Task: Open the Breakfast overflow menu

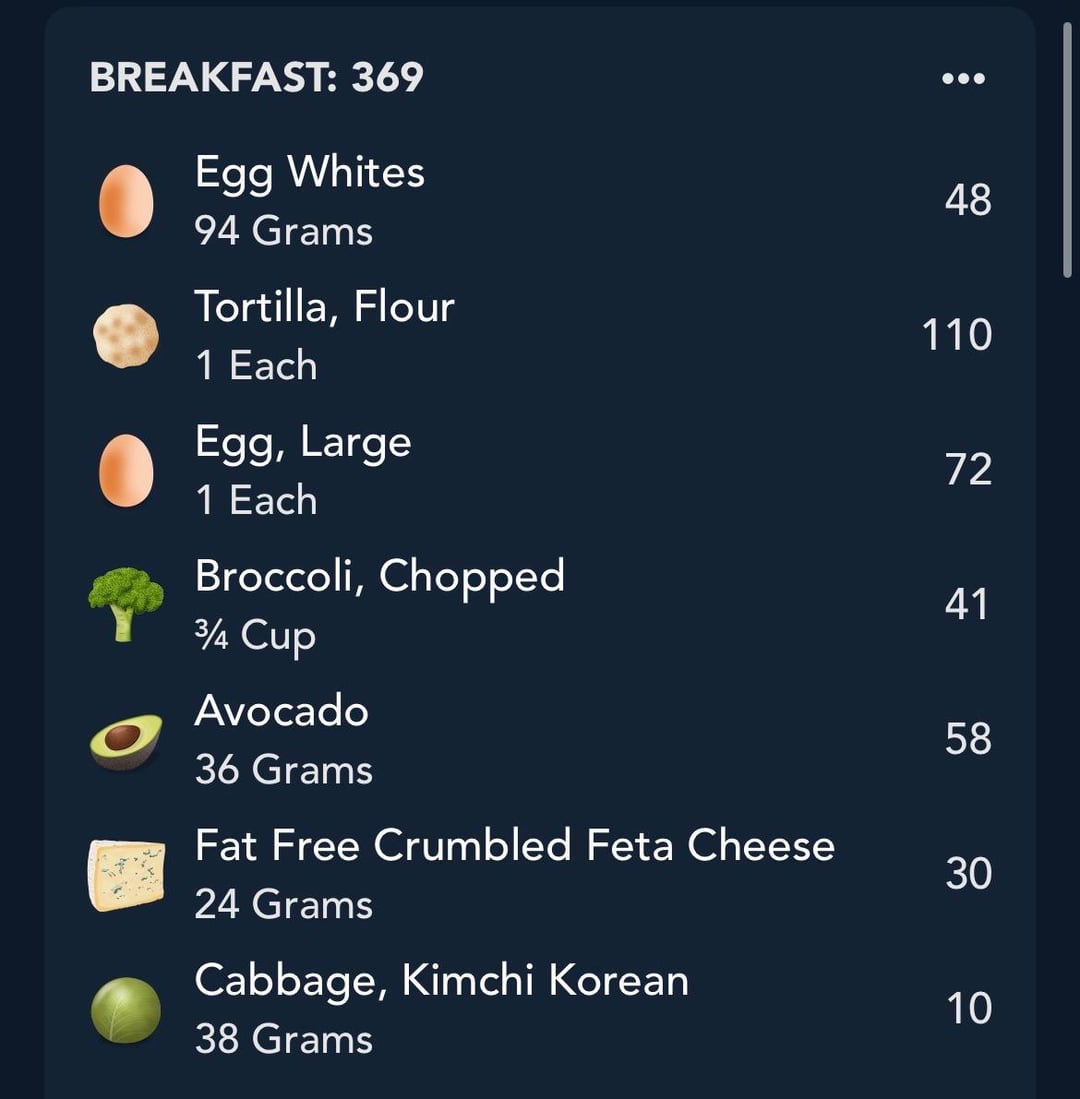Action: click(963, 79)
